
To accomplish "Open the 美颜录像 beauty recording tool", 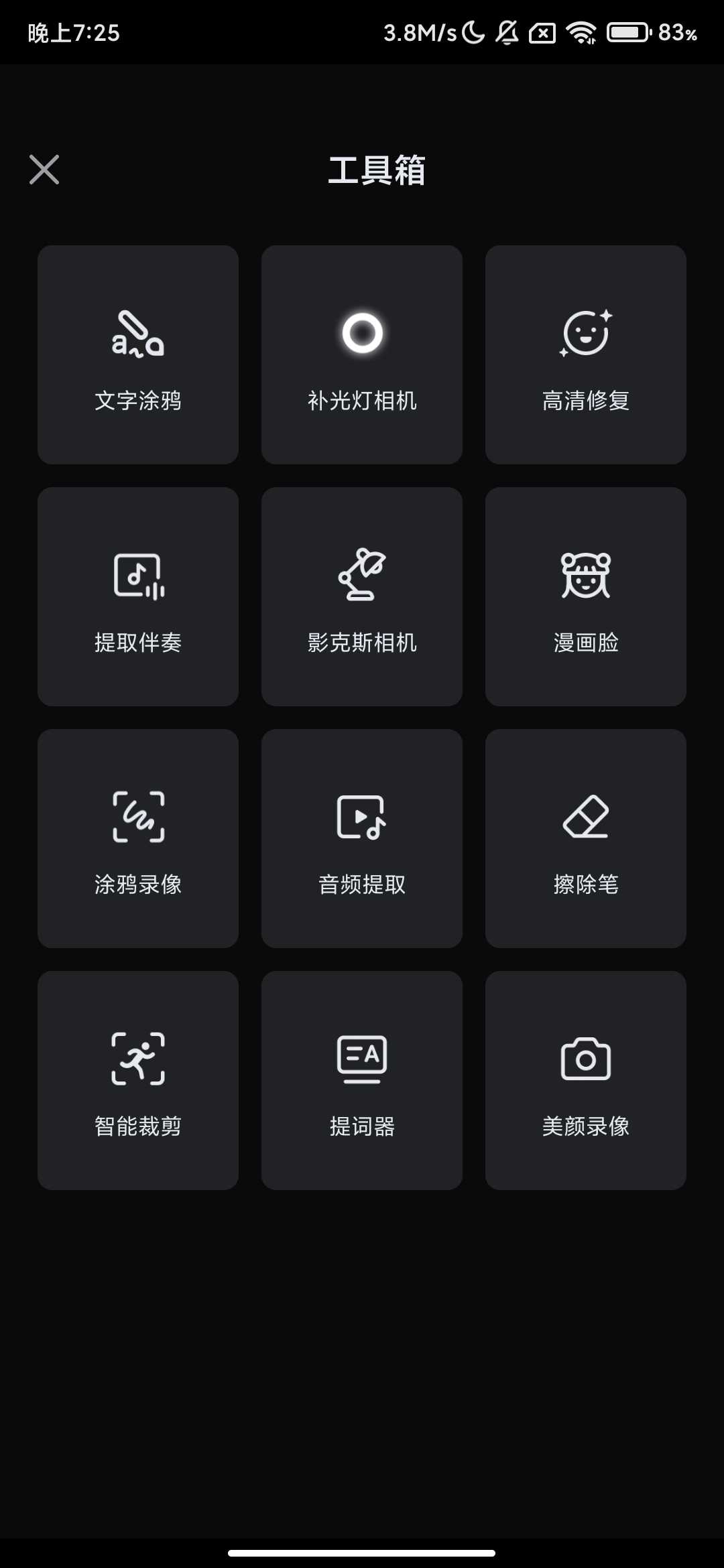I will pyautogui.click(x=585, y=1080).
